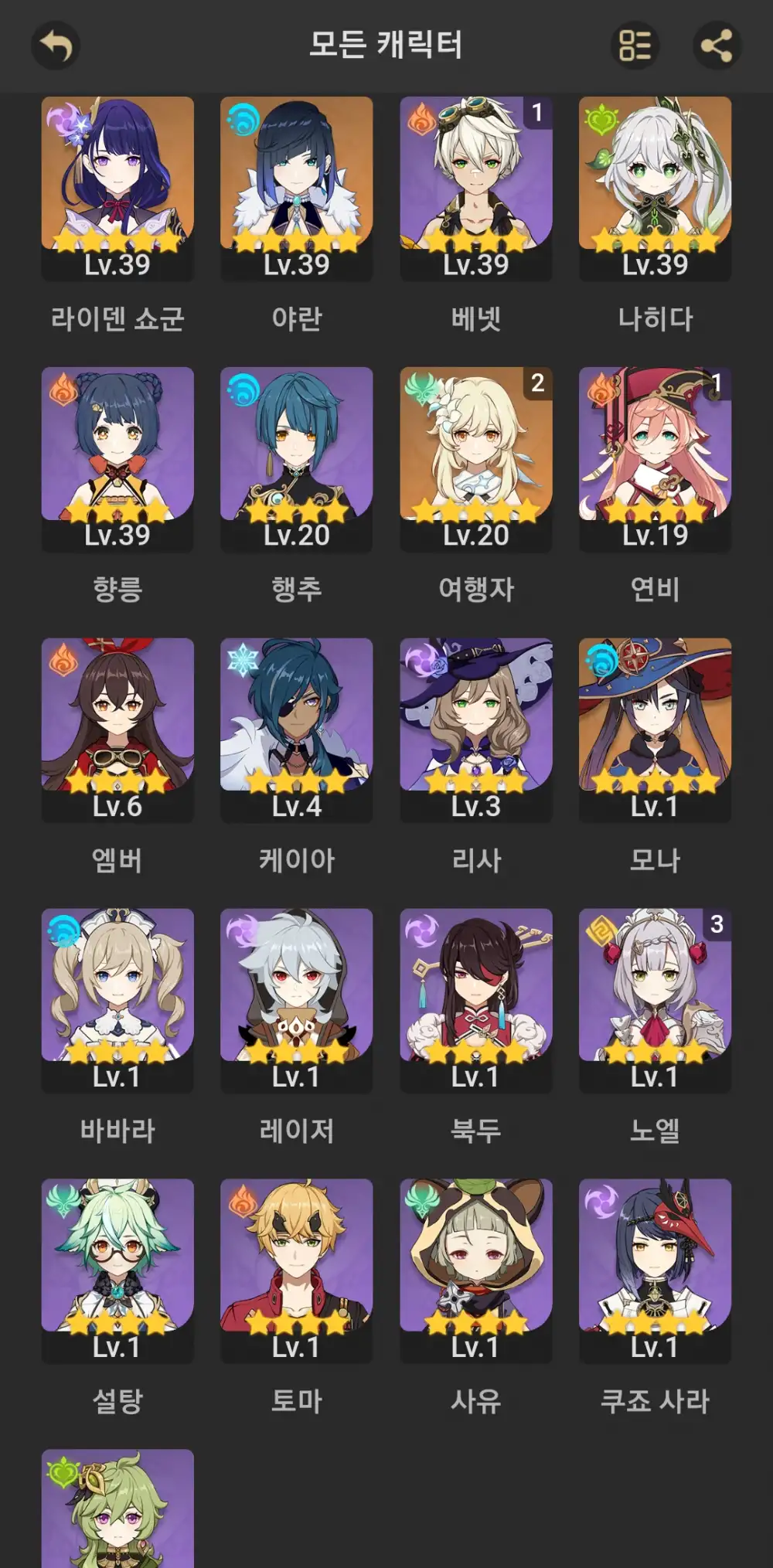The width and height of the screenshot is (773, 1568).
Task: Select 바바라 character card
Action: 117,999
